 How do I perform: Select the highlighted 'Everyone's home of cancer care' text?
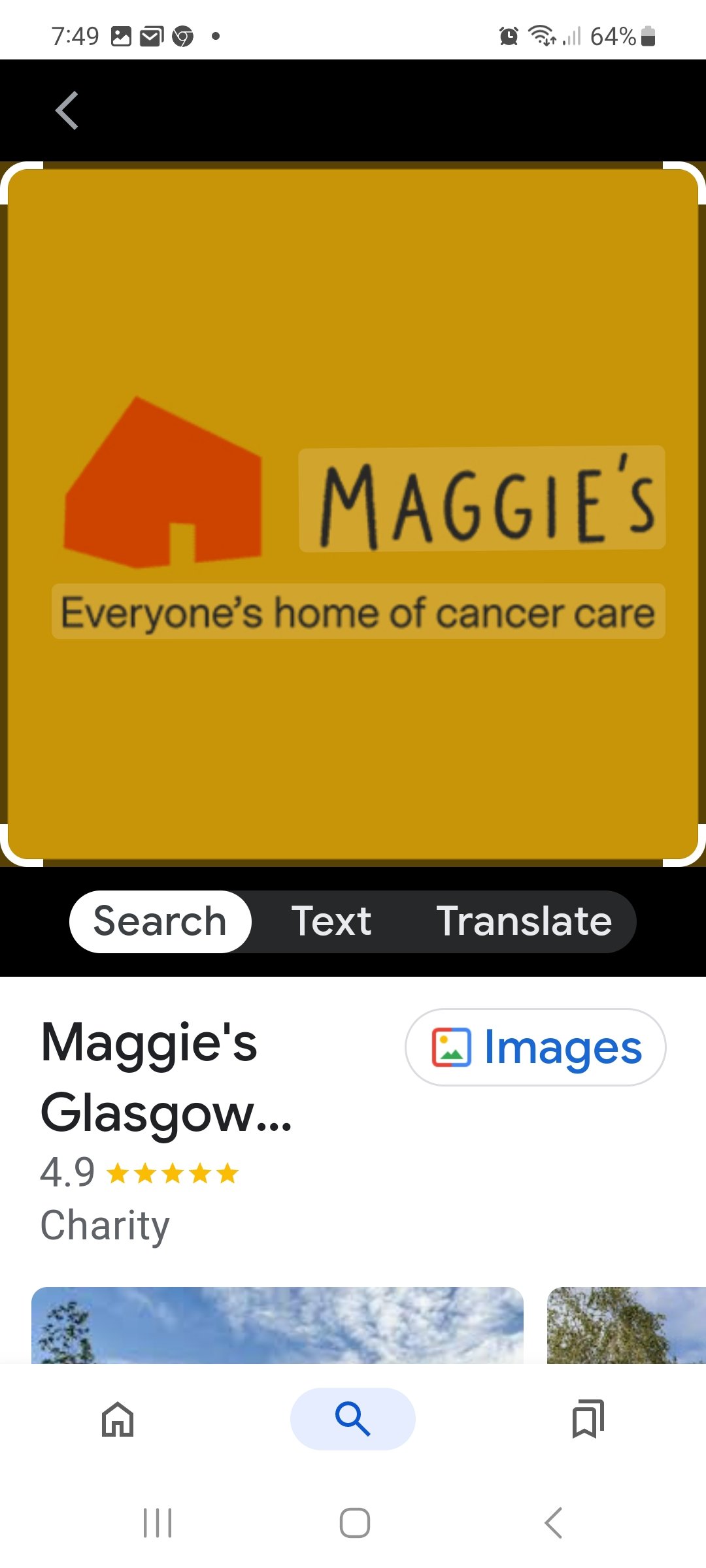pos(358,612)
